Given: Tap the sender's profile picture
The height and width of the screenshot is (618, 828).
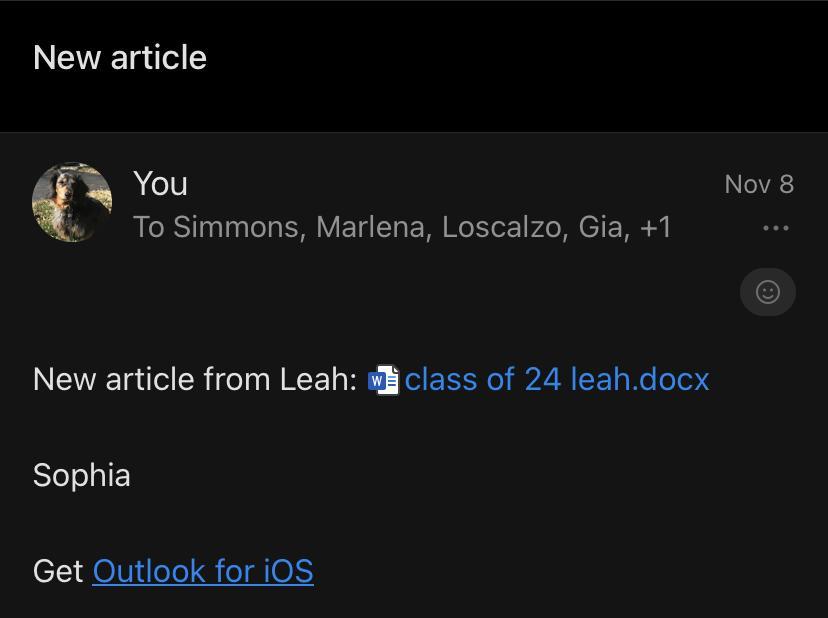Looking at the screenshot, I should [72, 203].
